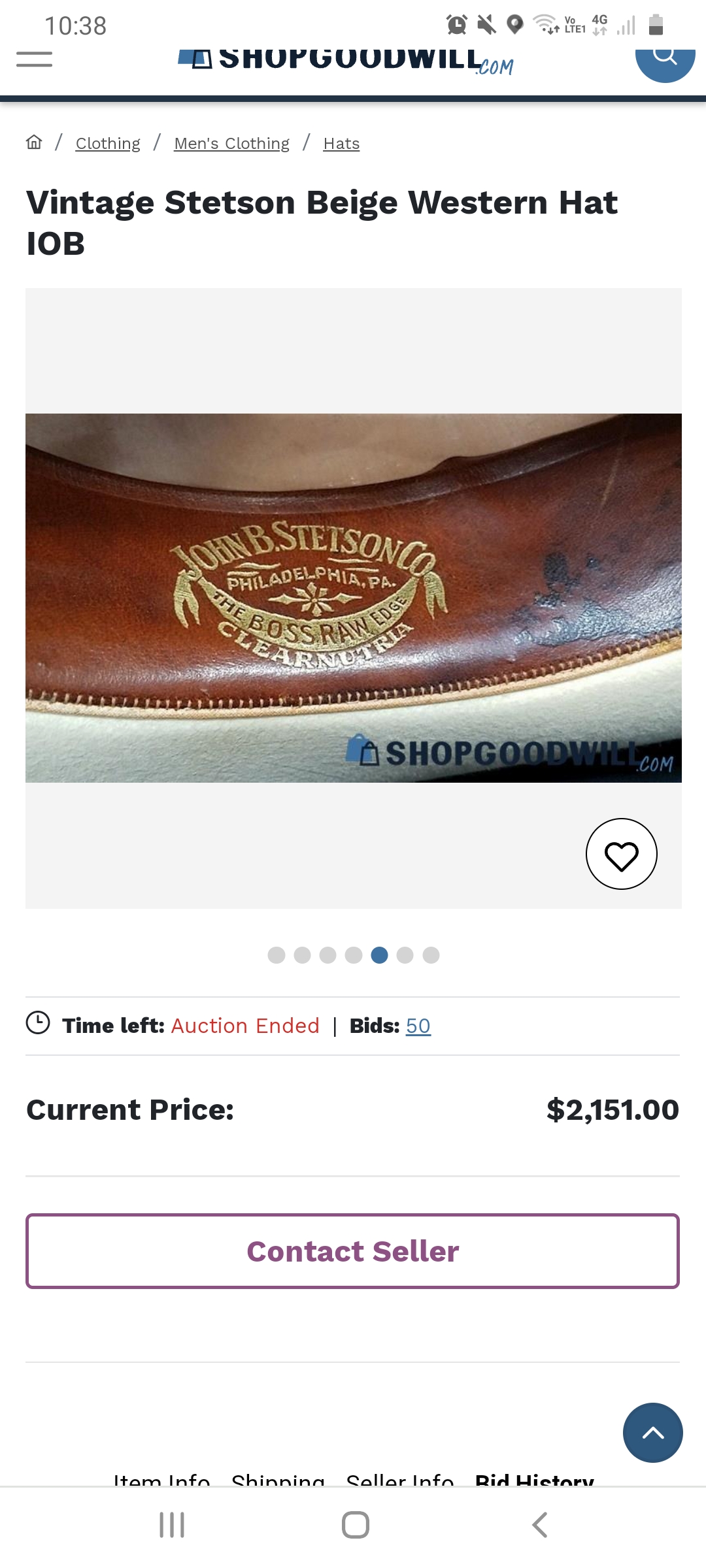Go to the home breadcrumb icon
Screen dimensions: 706x1568
pos(34,142)
